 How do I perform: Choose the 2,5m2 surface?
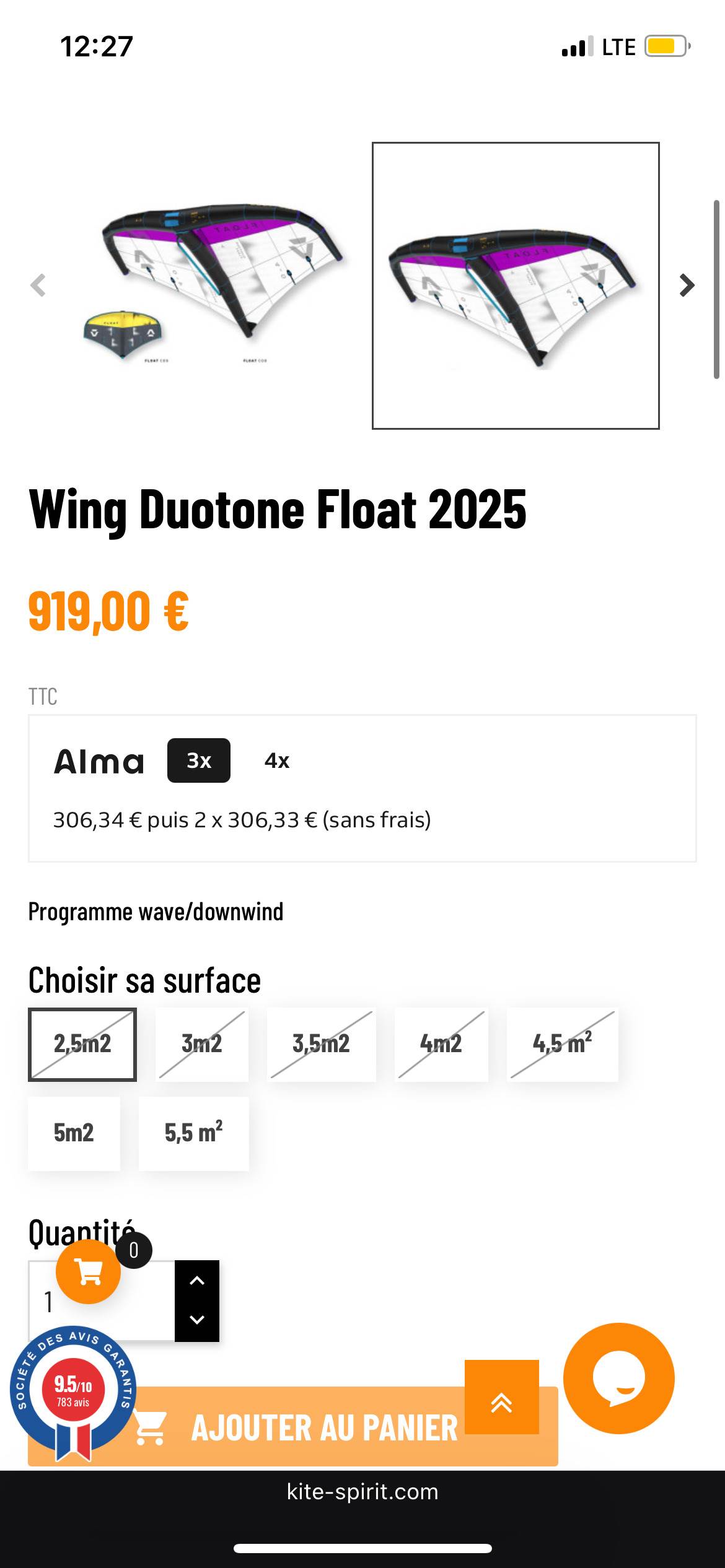pyautogui.click(x=82, y=1044)
